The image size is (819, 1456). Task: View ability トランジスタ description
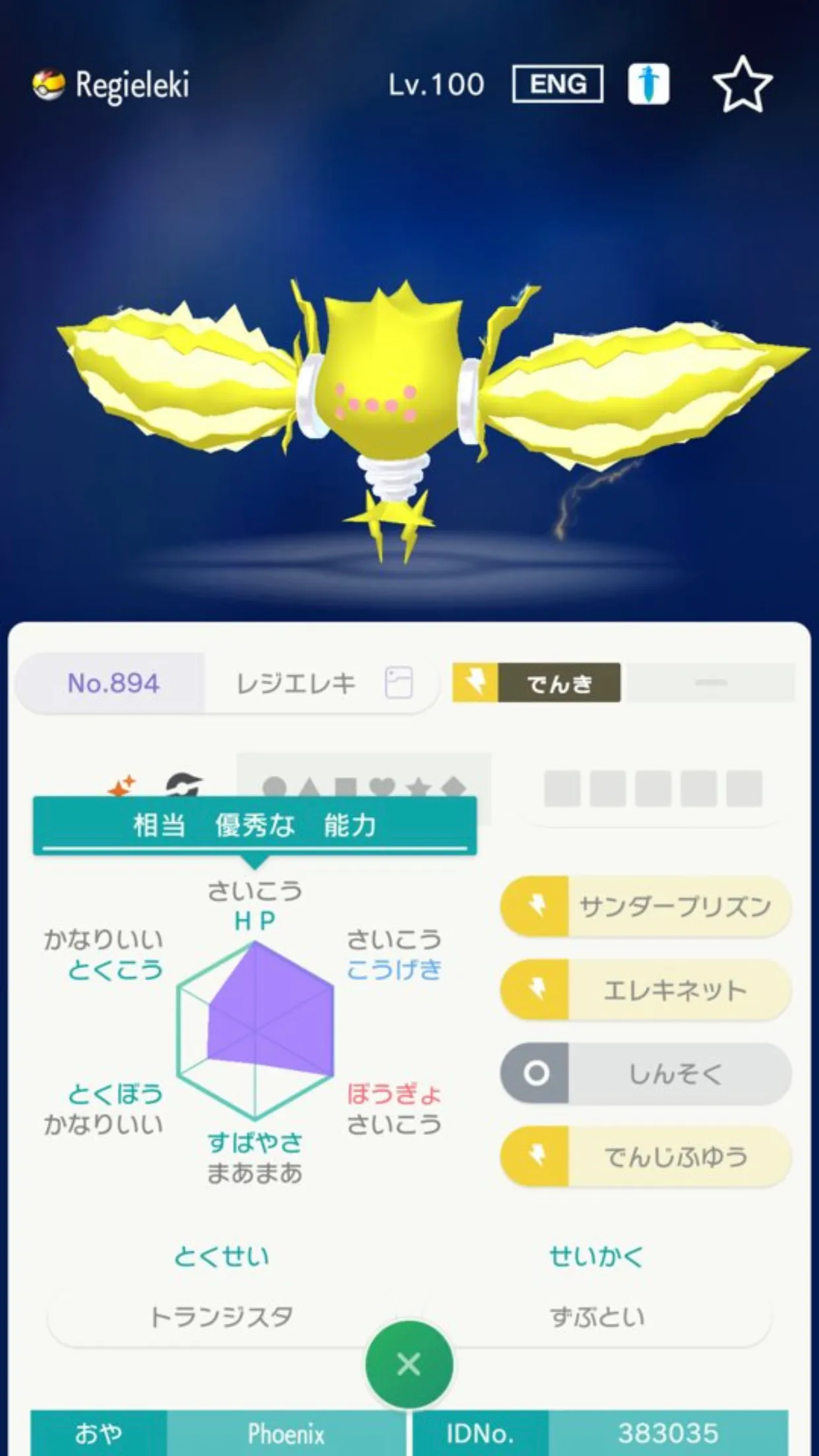(222, 1316)
